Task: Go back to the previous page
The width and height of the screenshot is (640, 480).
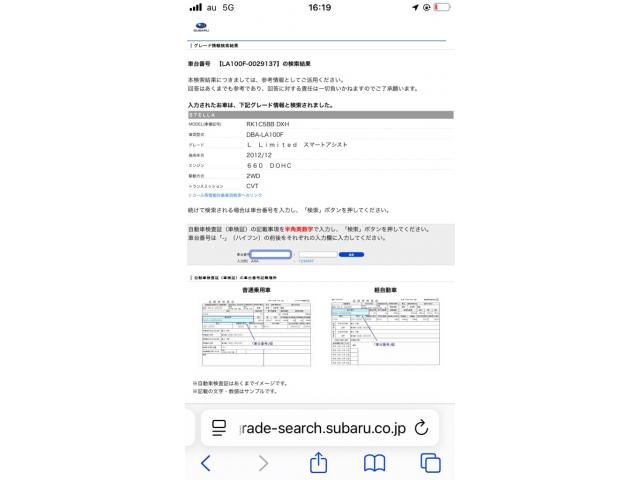Action: pyautogui.click(x=206, y=463)
